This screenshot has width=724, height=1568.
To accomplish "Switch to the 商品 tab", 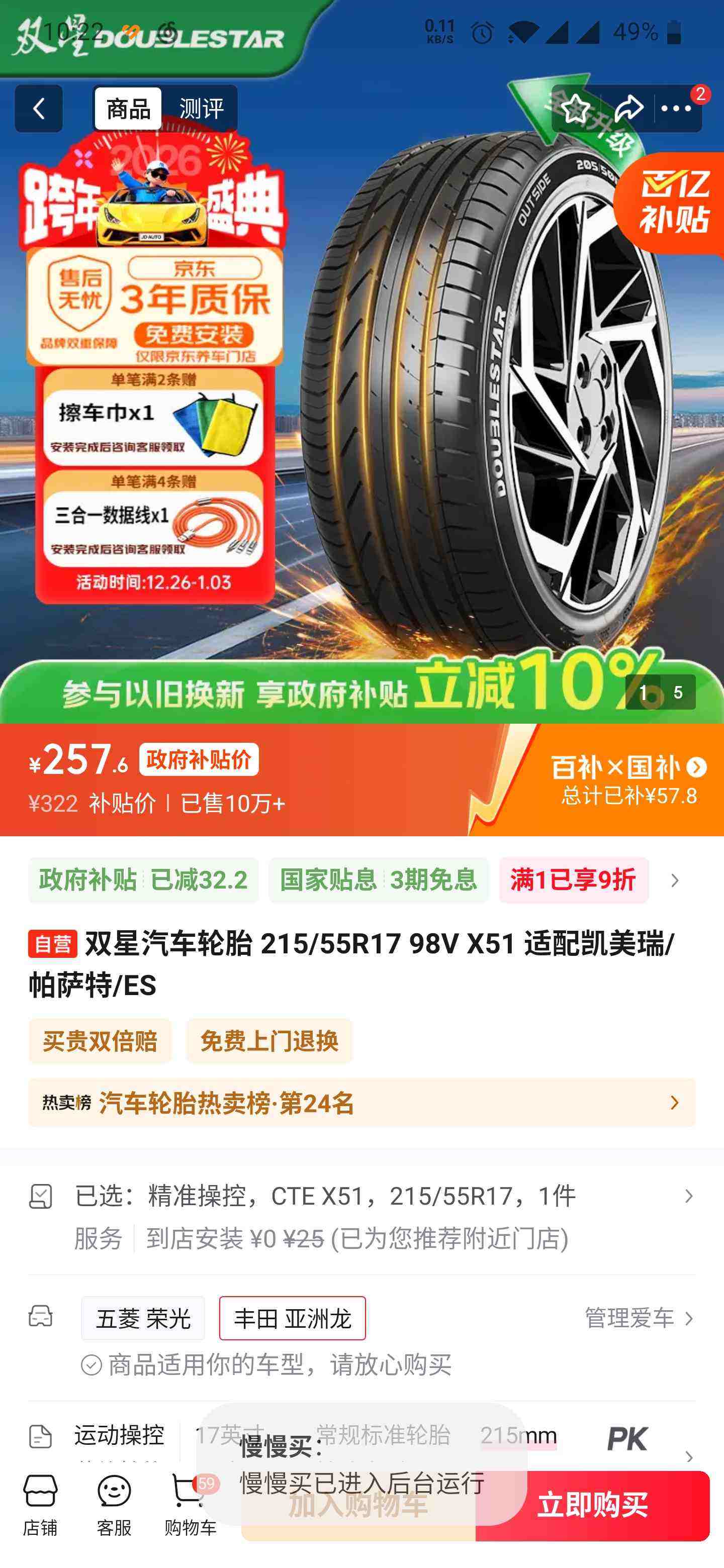I will click(127, 108).
